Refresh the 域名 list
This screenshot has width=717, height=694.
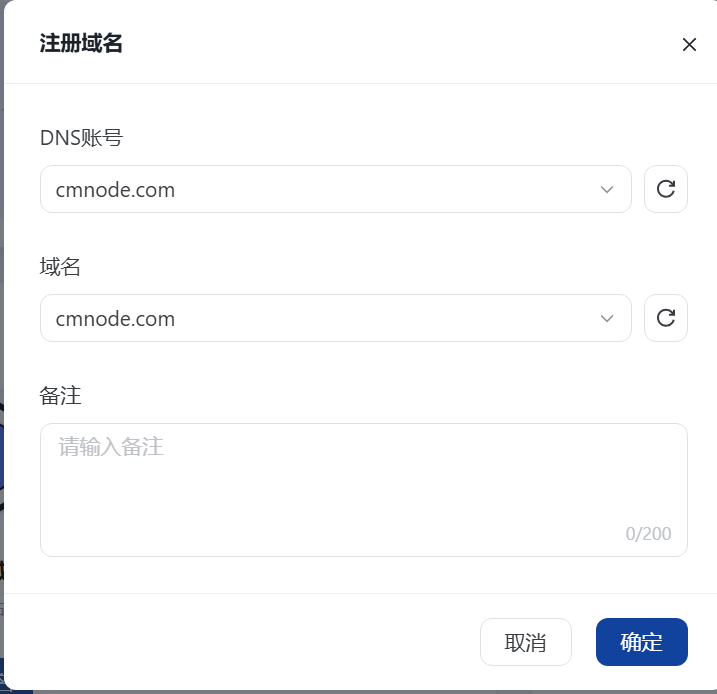click(x=665, y=318)
